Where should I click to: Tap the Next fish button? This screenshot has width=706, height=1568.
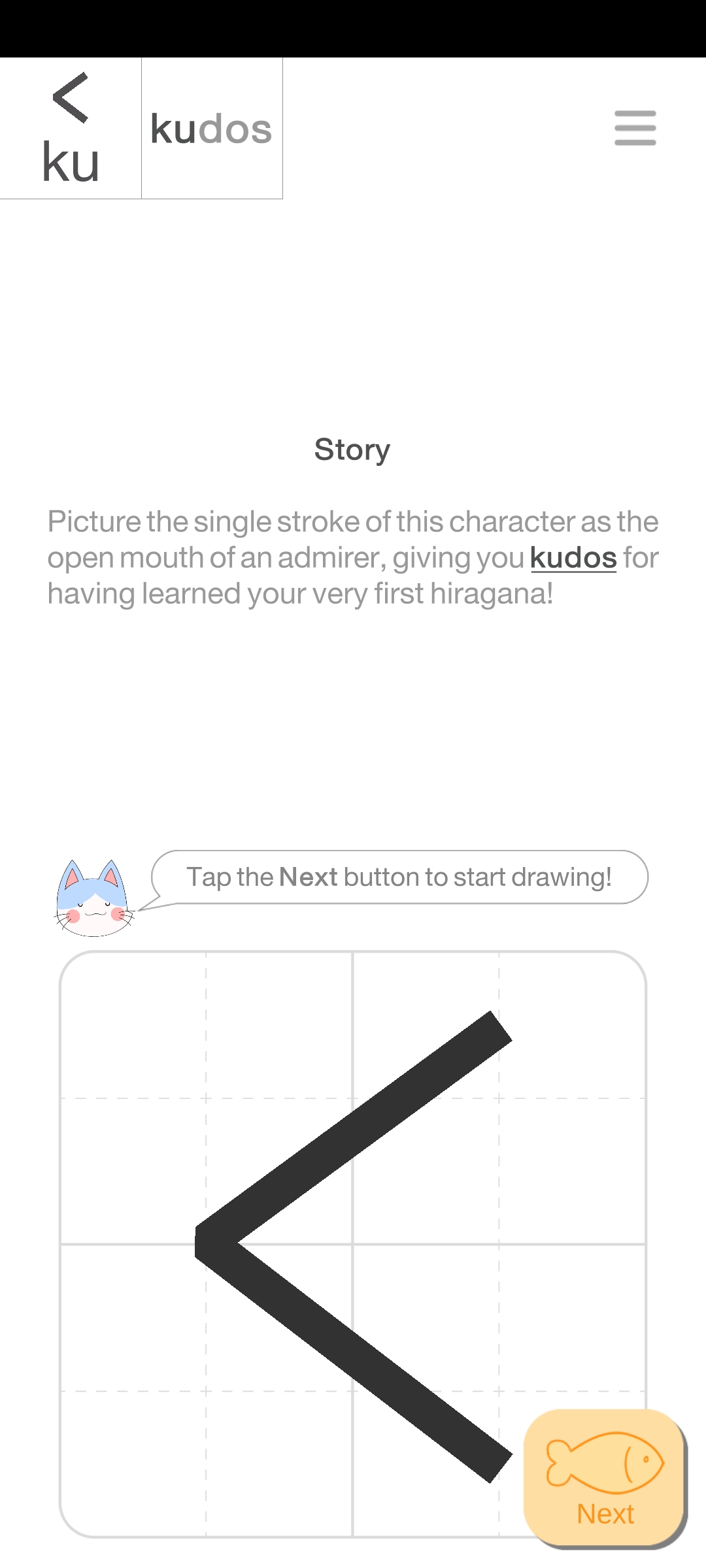click(x=605, y=1478)
